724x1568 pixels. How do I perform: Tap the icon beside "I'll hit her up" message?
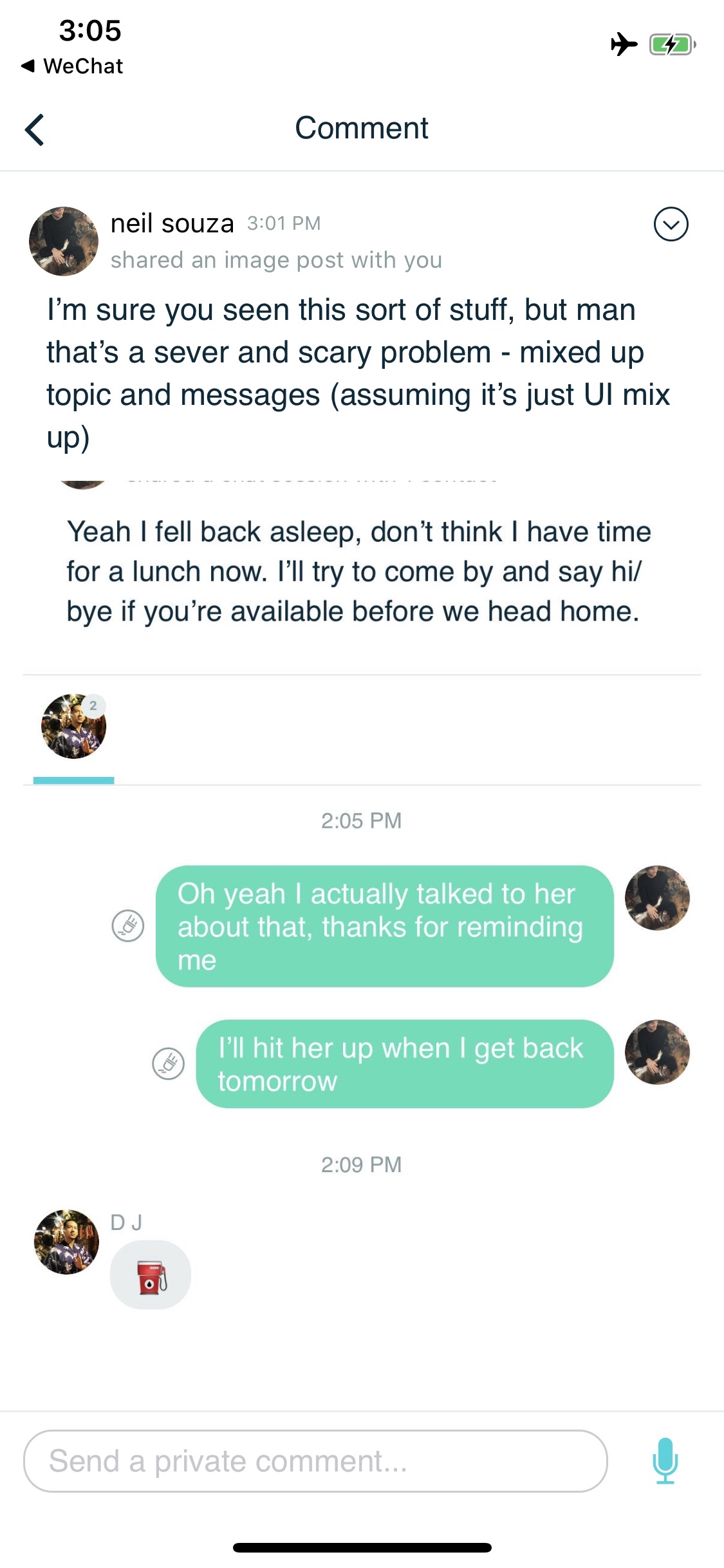click(x=168, y=1063)
